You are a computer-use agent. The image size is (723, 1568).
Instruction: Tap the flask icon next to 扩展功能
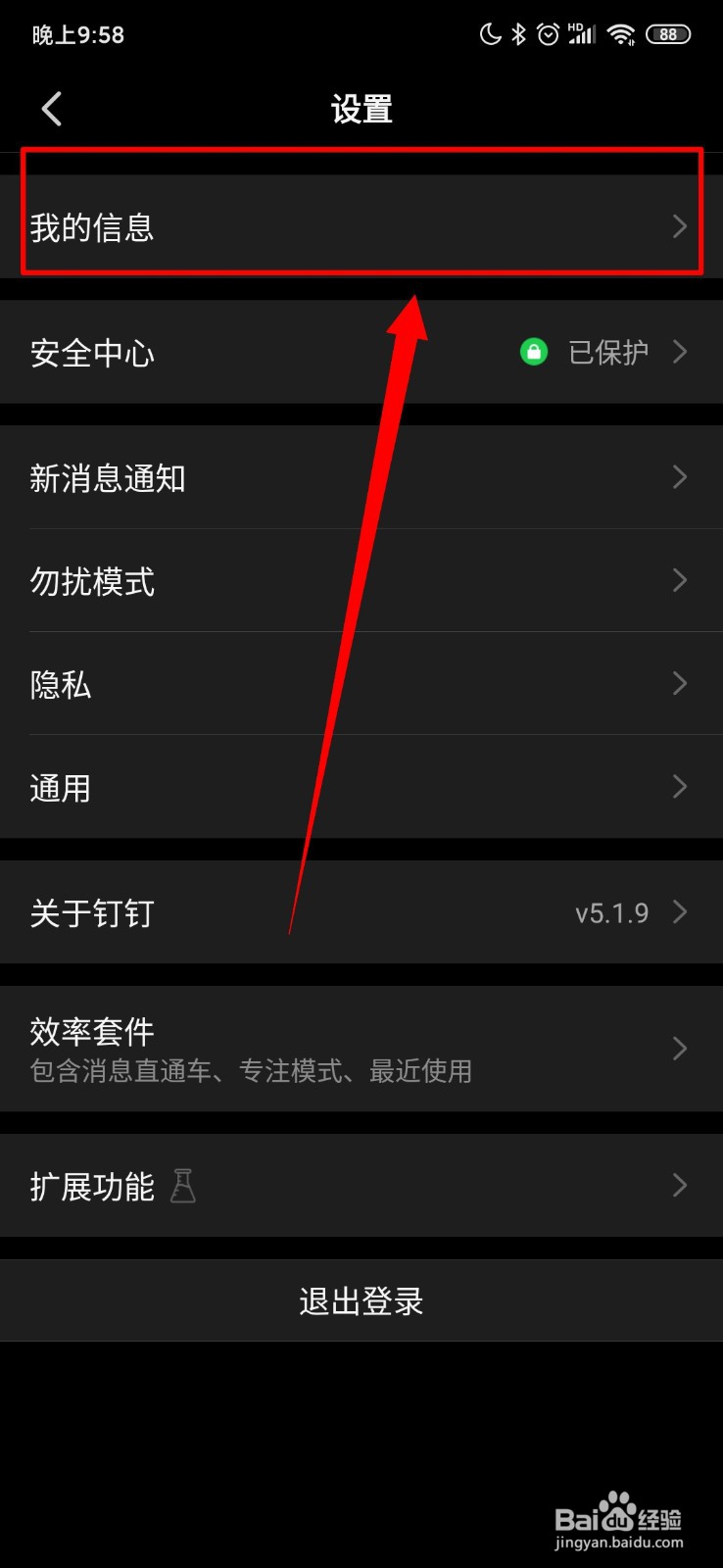coord(182,1186)
